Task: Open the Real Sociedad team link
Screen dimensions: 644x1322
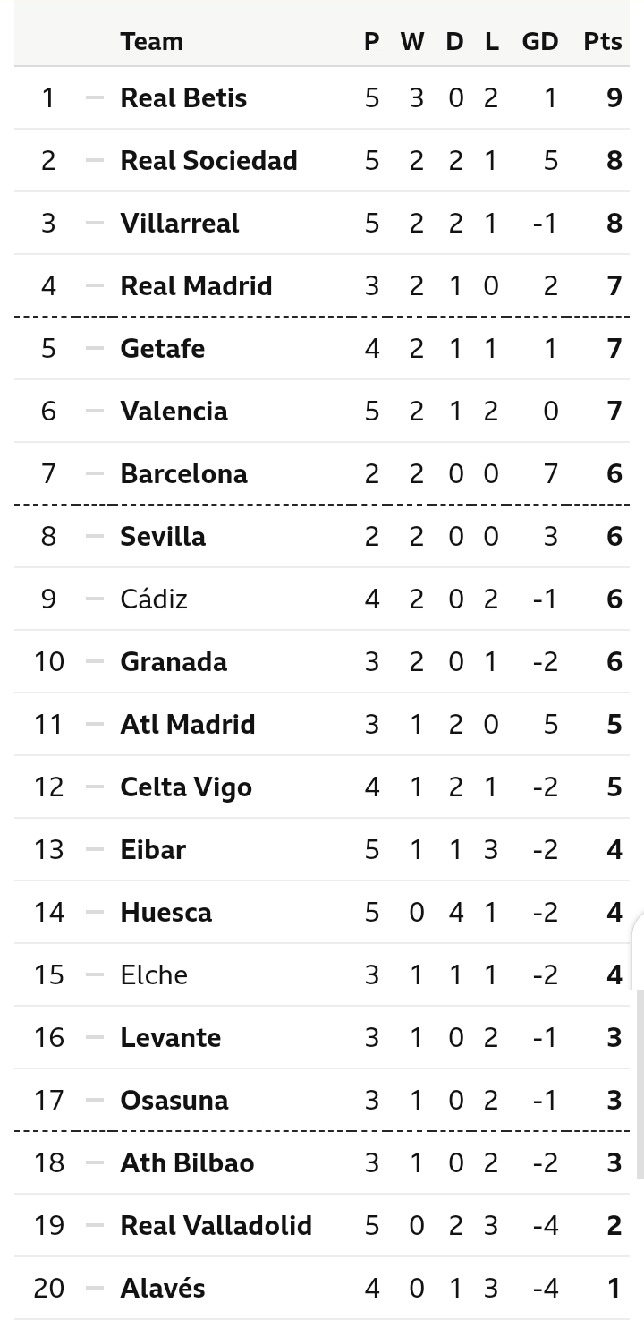Action: coord(208,161)
